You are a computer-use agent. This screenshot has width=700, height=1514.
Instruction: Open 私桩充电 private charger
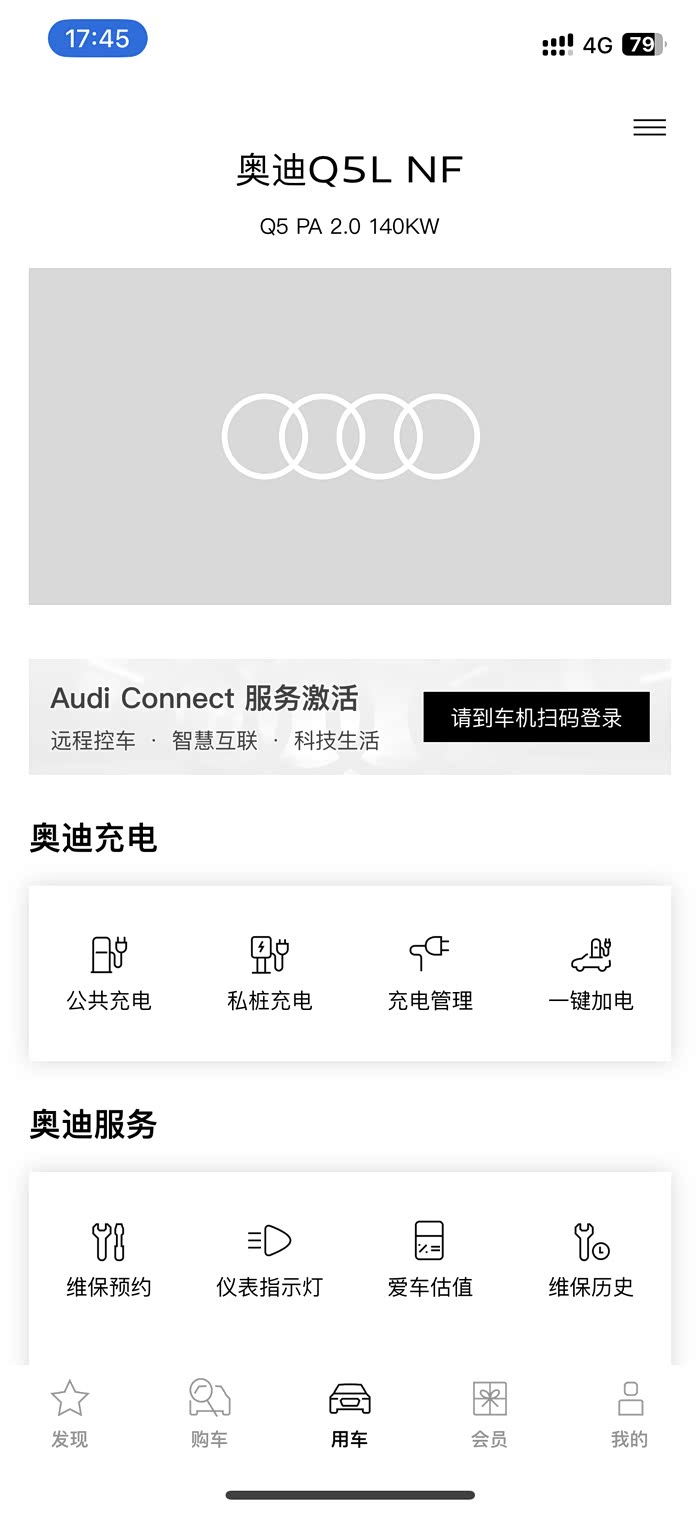[x=270, y=973]
